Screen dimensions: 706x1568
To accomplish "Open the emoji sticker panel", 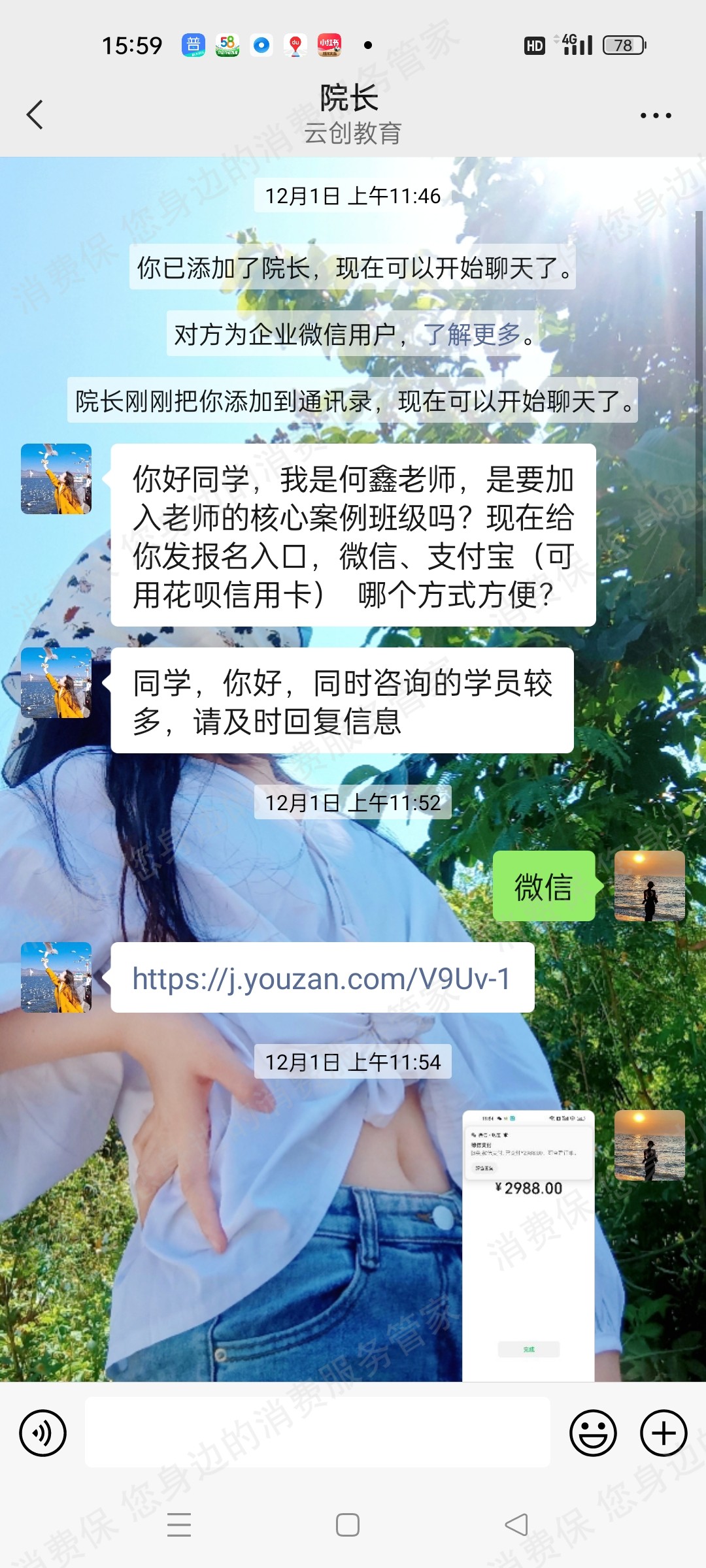I will [593, 1433].
